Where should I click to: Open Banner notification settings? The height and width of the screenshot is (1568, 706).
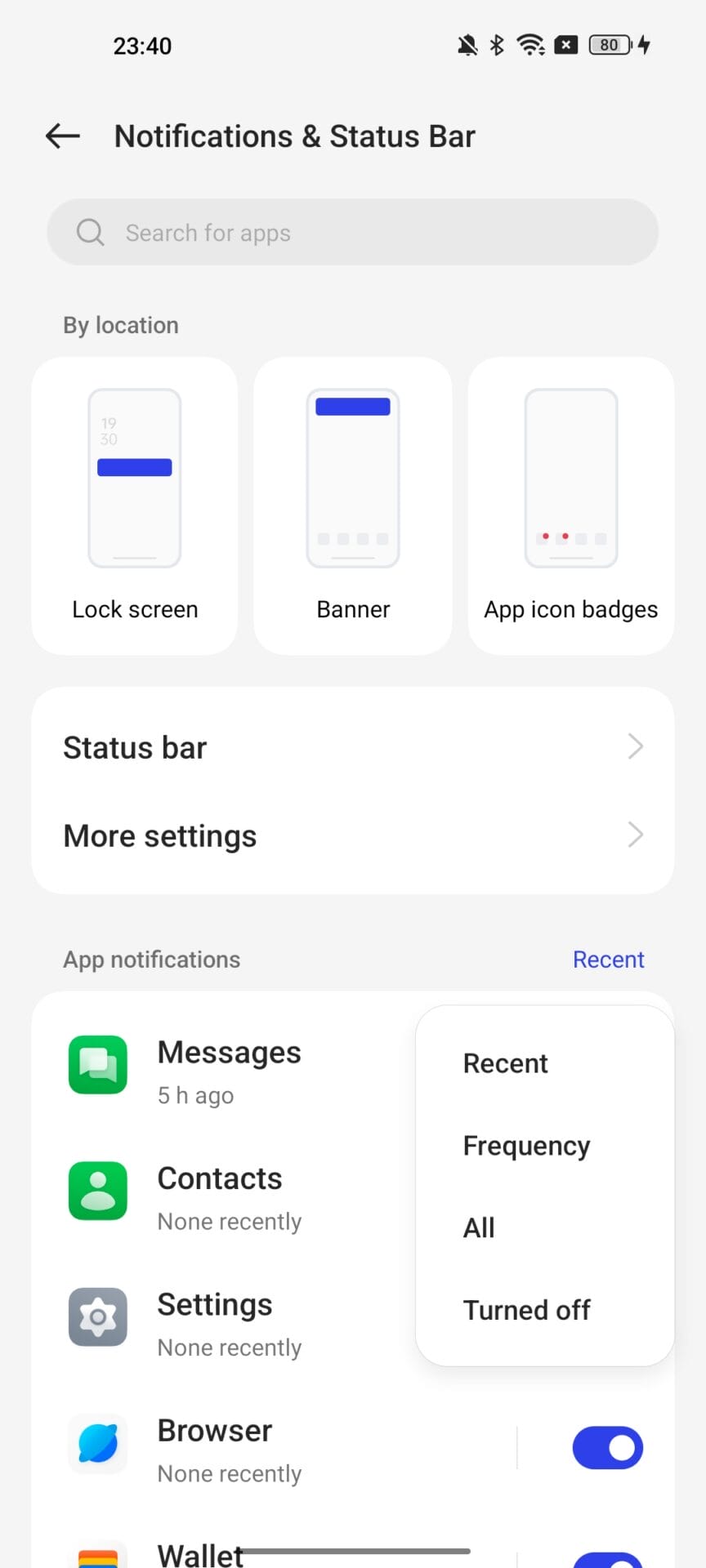click(x=353, y=506)
